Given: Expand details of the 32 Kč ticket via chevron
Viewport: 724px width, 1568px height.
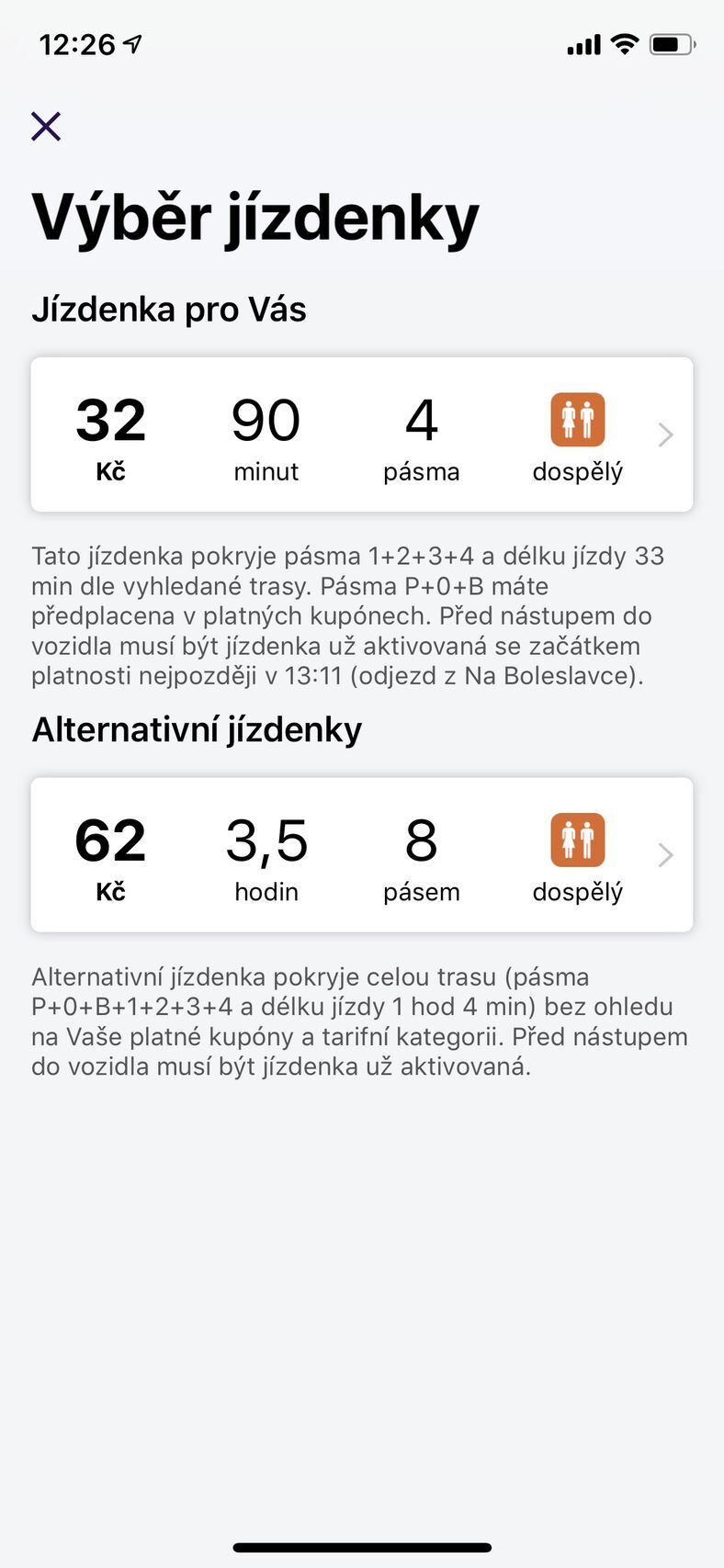Looking at the screenshot, I should pyautogui.click(x=664, y=434).
